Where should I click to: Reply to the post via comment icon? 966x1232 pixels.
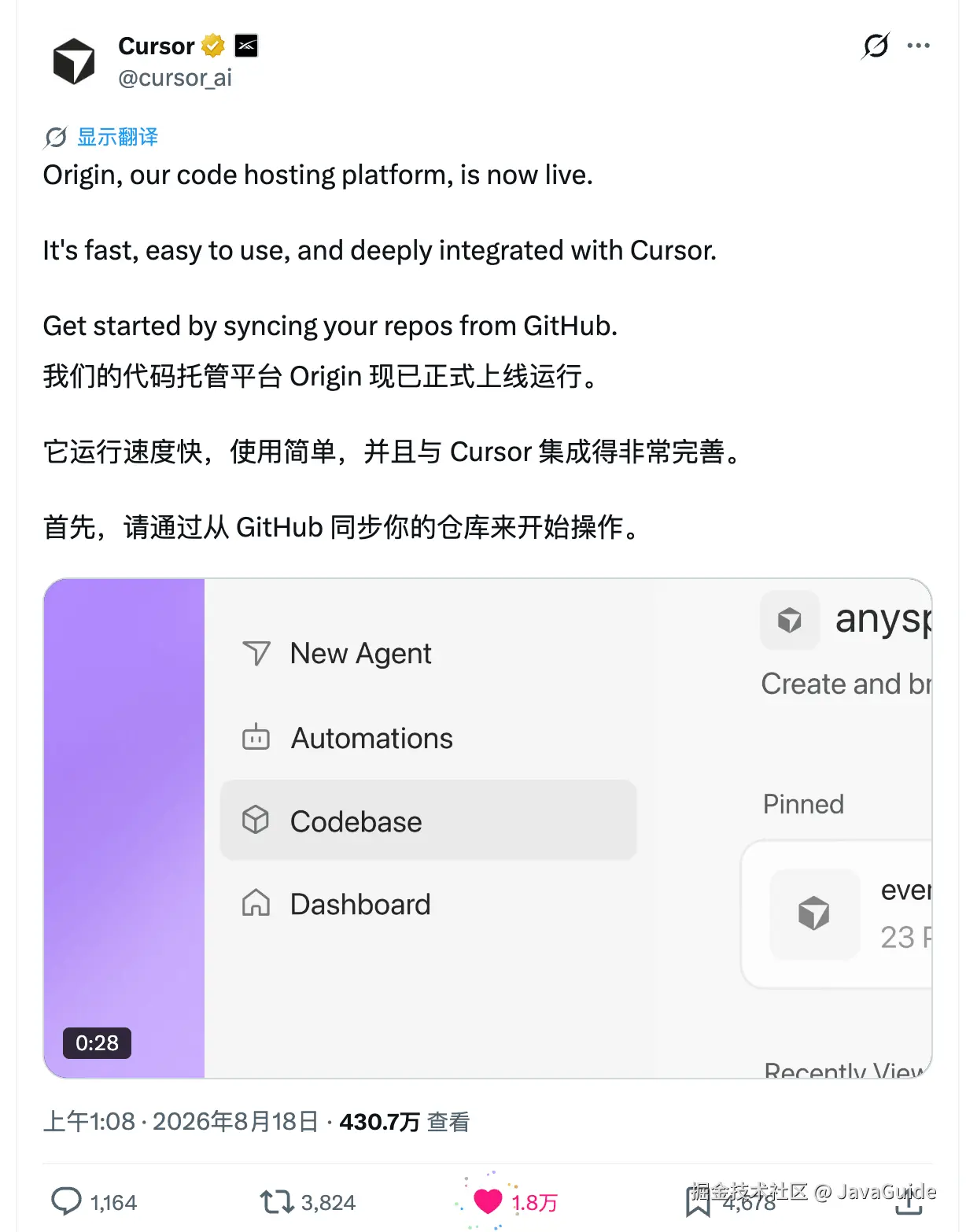[66, 1201]
